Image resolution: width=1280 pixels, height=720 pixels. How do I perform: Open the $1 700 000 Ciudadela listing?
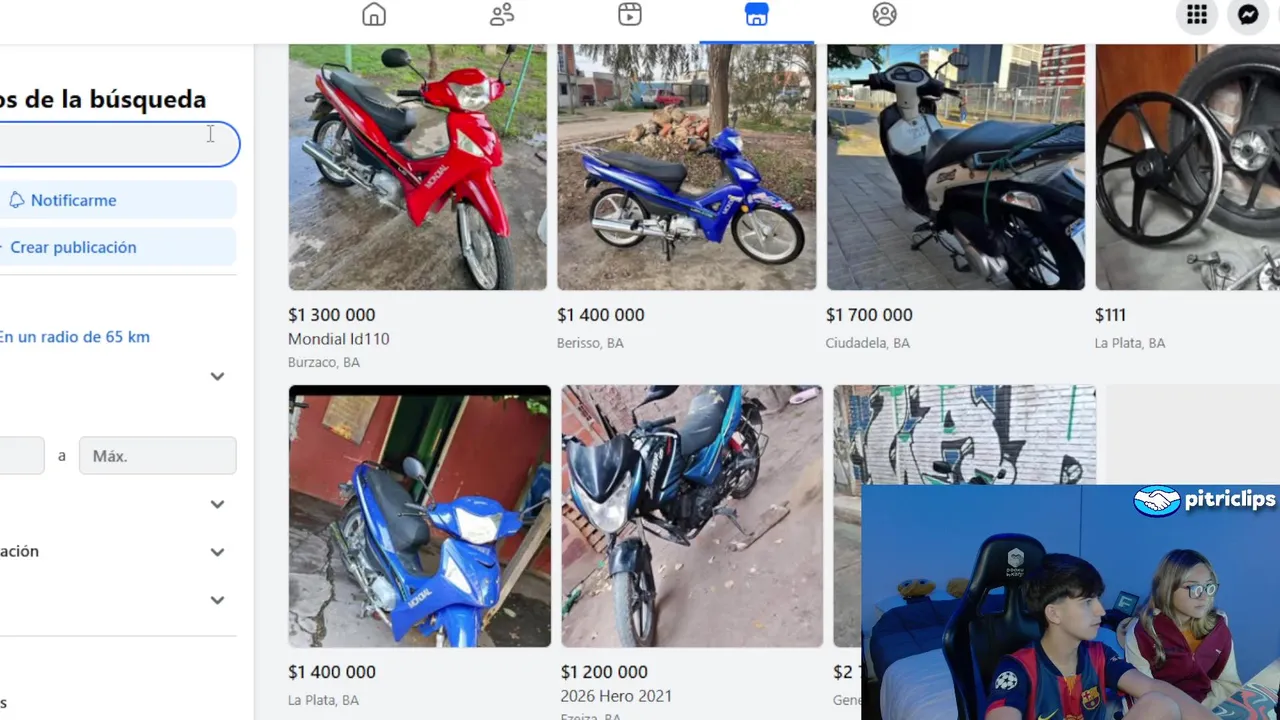pyautogui.click(x=955, y=170)
